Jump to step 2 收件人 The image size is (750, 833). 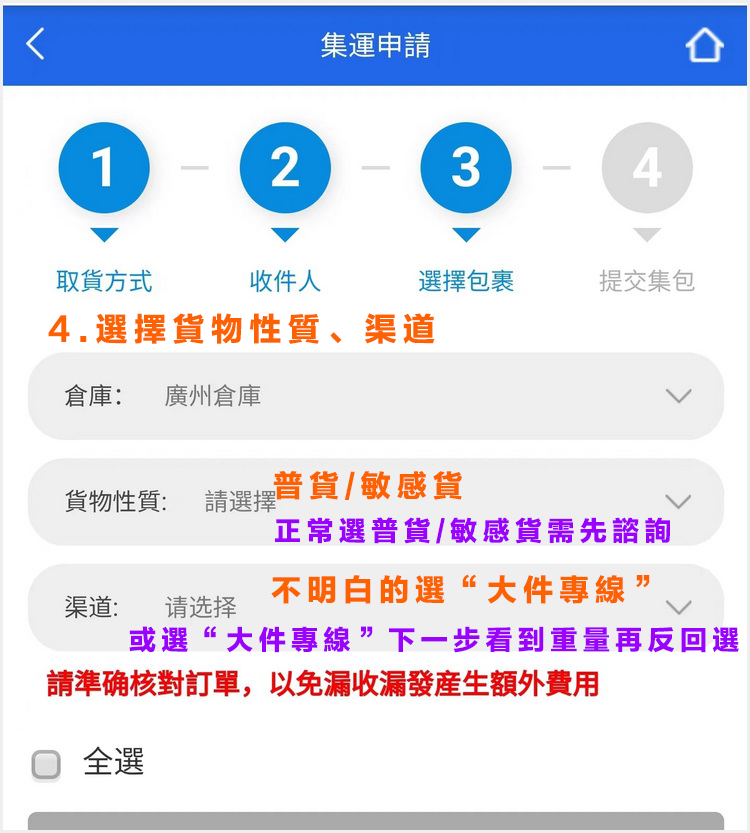pos(285,168)
